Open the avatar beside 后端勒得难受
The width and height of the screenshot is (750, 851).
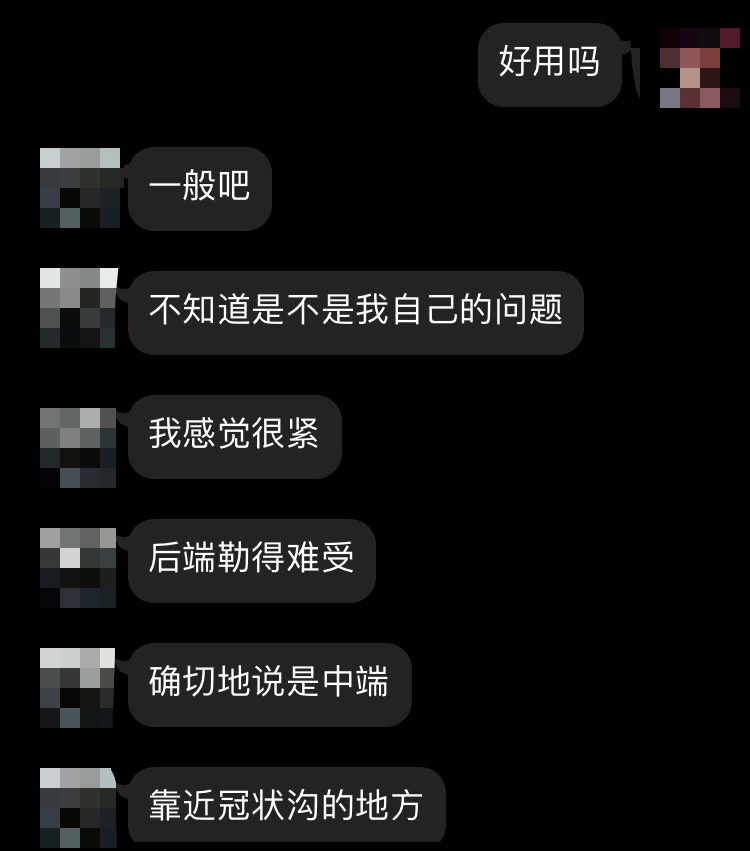tap(79, 567)
